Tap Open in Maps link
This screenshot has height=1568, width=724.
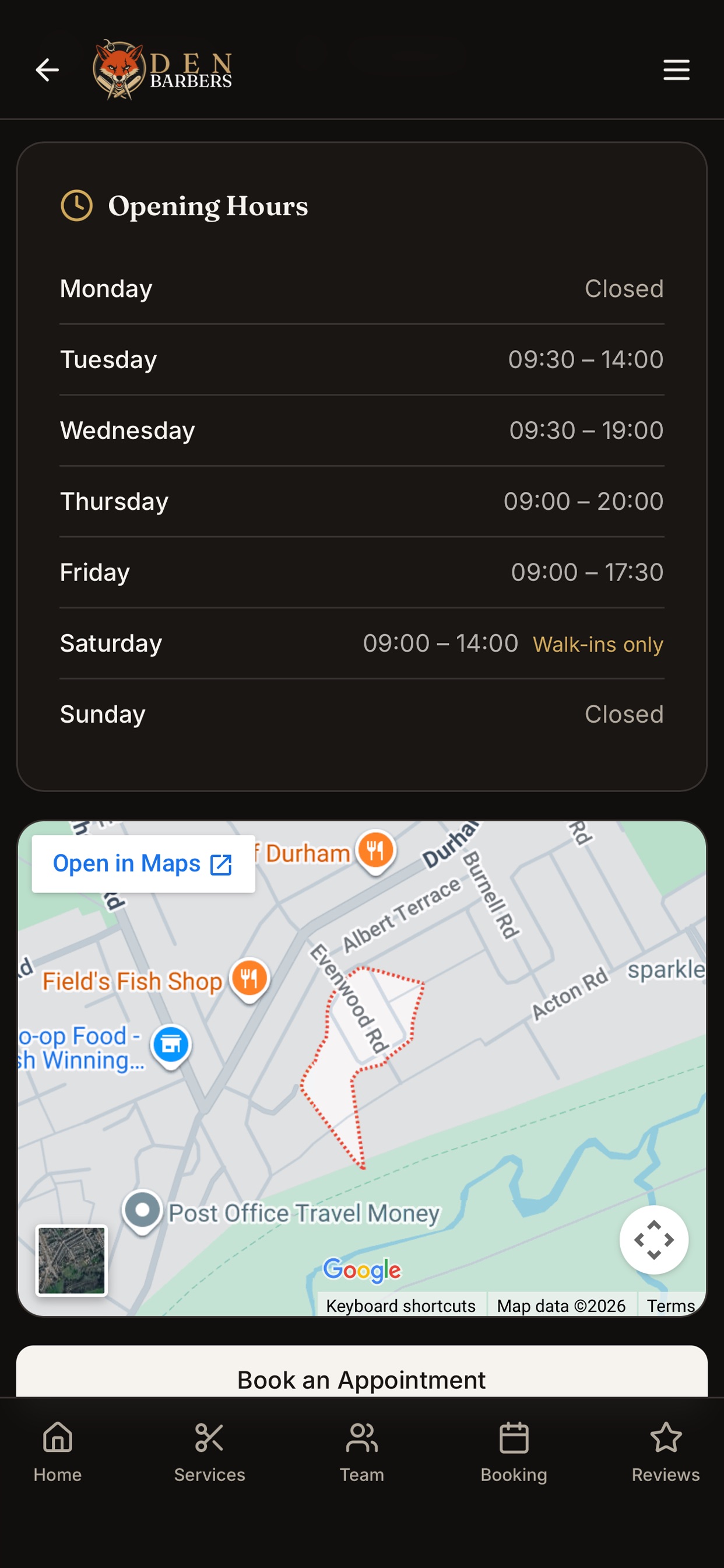click(143, 864)
